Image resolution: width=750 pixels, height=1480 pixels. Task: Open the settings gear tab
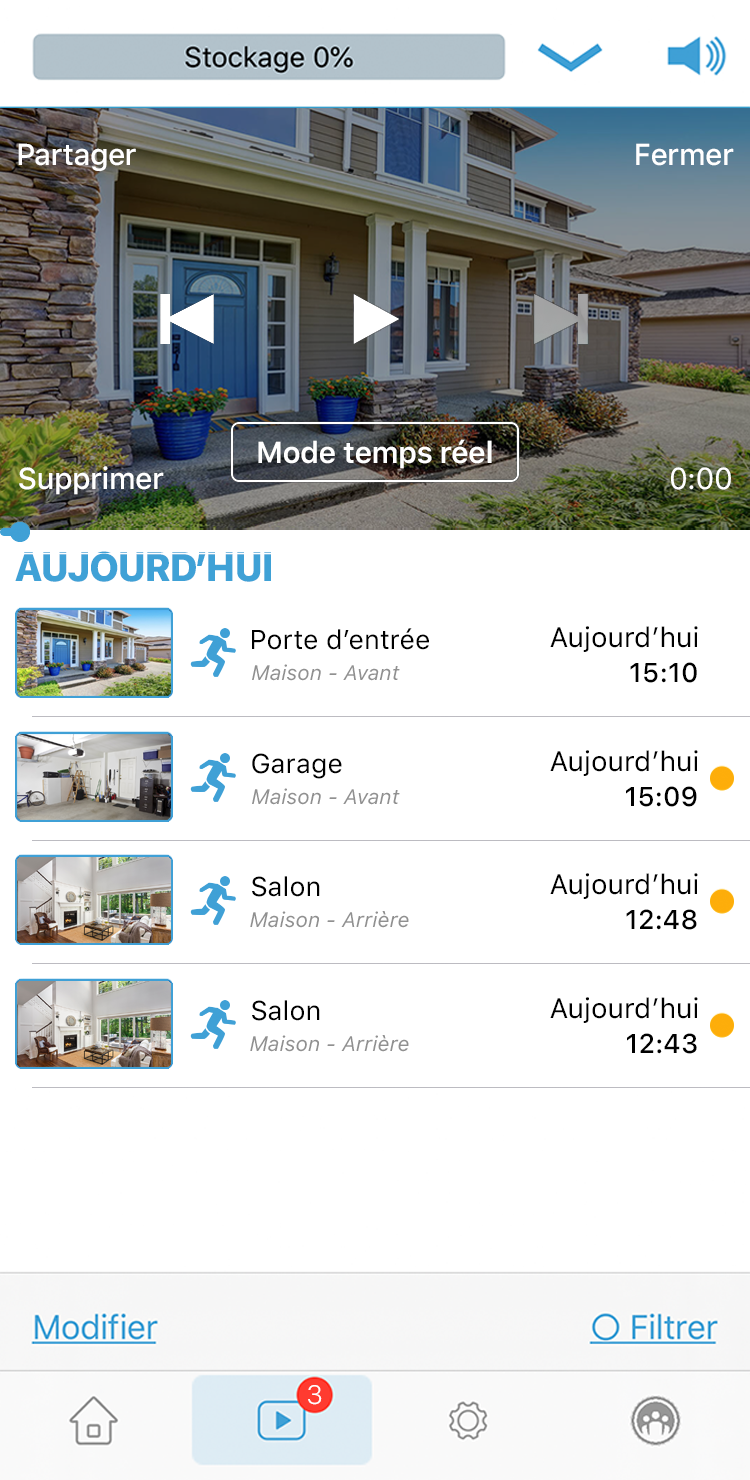(468, 1420)
